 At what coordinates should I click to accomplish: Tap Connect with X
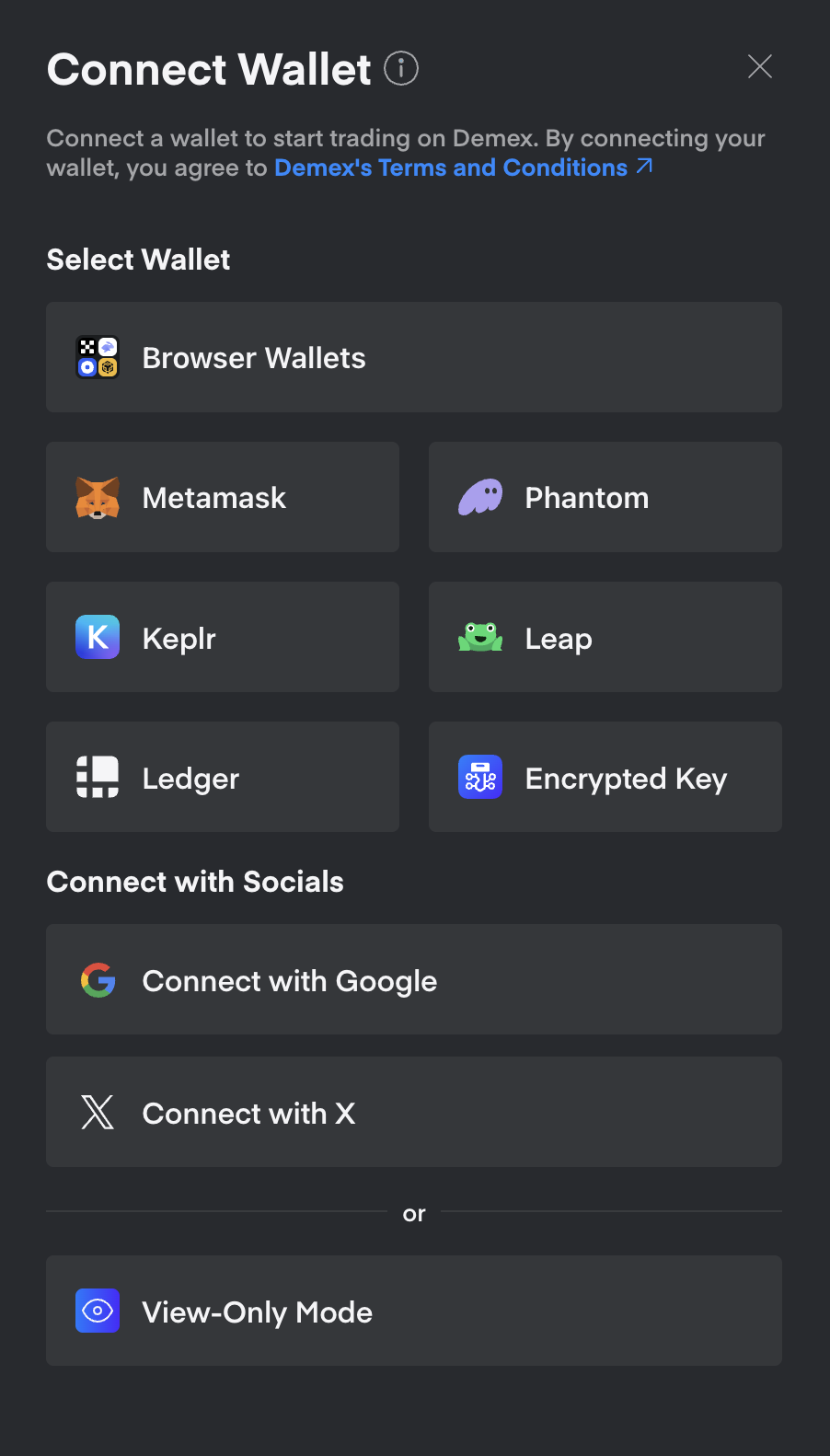[414, 1112]
